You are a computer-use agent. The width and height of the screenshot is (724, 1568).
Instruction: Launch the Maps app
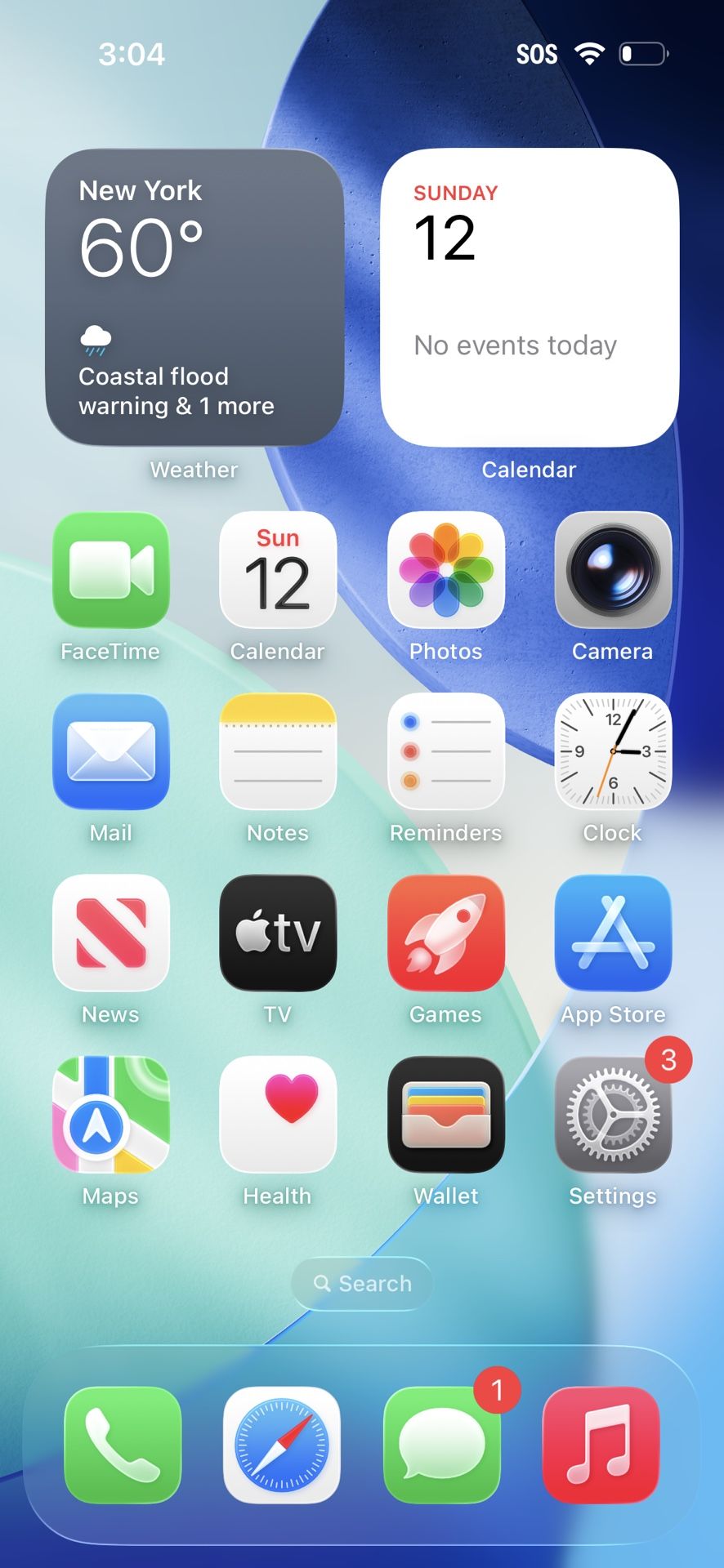[111, 1115]
